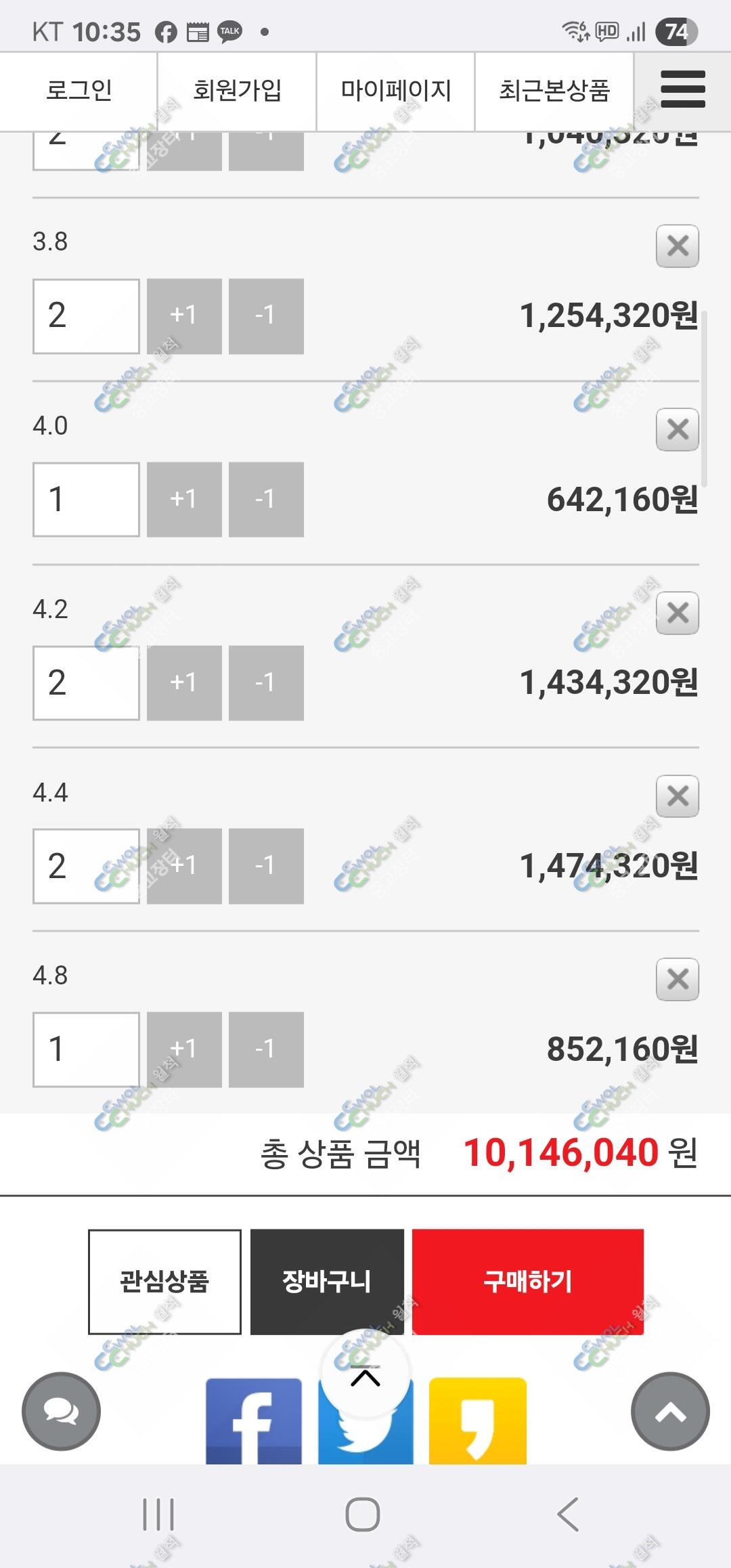
Task: Tap the quantity field for option 4.8
Action: coord(86,1049)
